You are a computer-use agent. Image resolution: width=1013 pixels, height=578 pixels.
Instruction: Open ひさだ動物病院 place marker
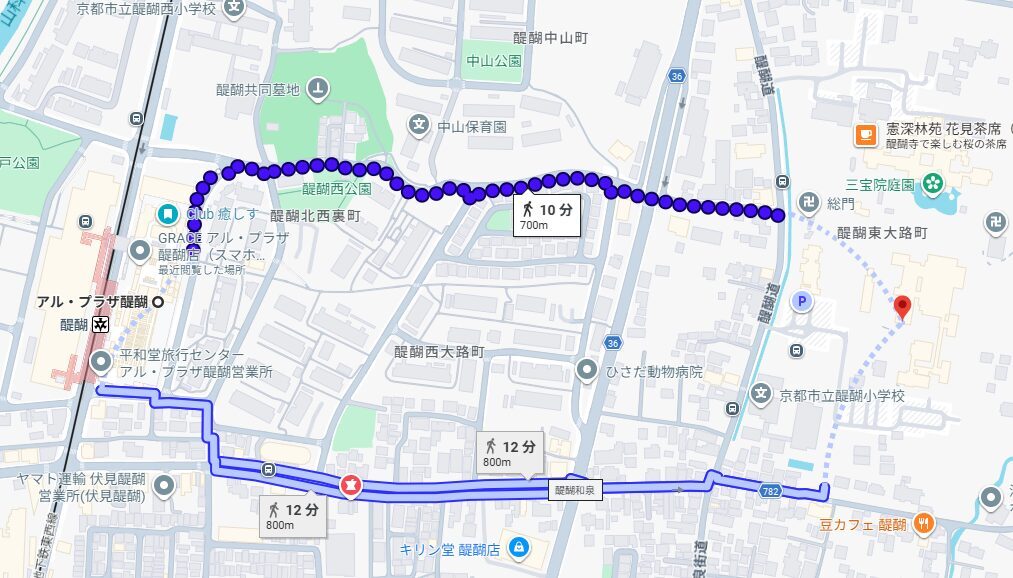click(x=587, y=371)
